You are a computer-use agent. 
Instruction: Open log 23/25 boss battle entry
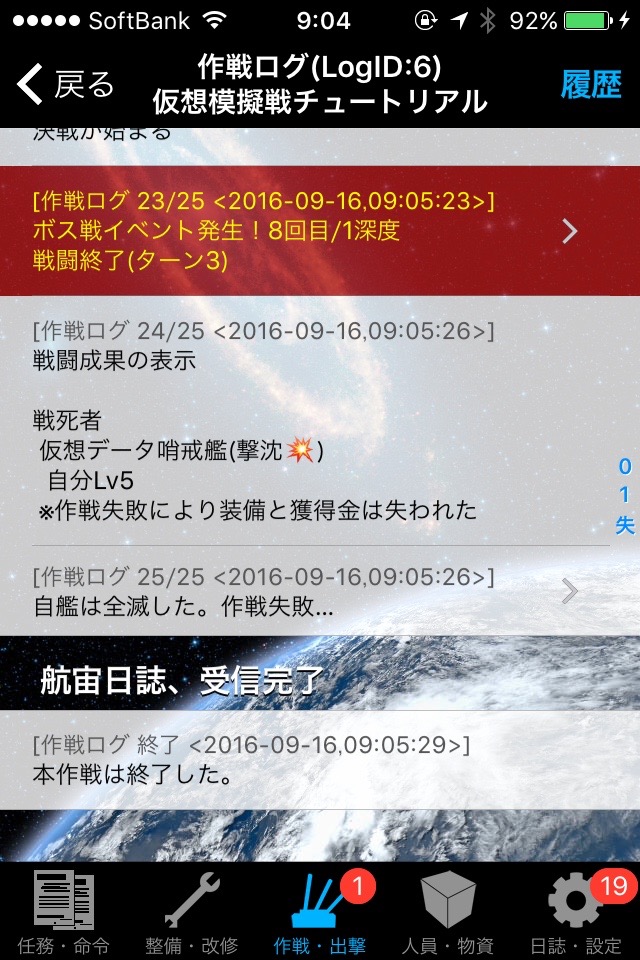pyautogui.click(x=300, y=231)
